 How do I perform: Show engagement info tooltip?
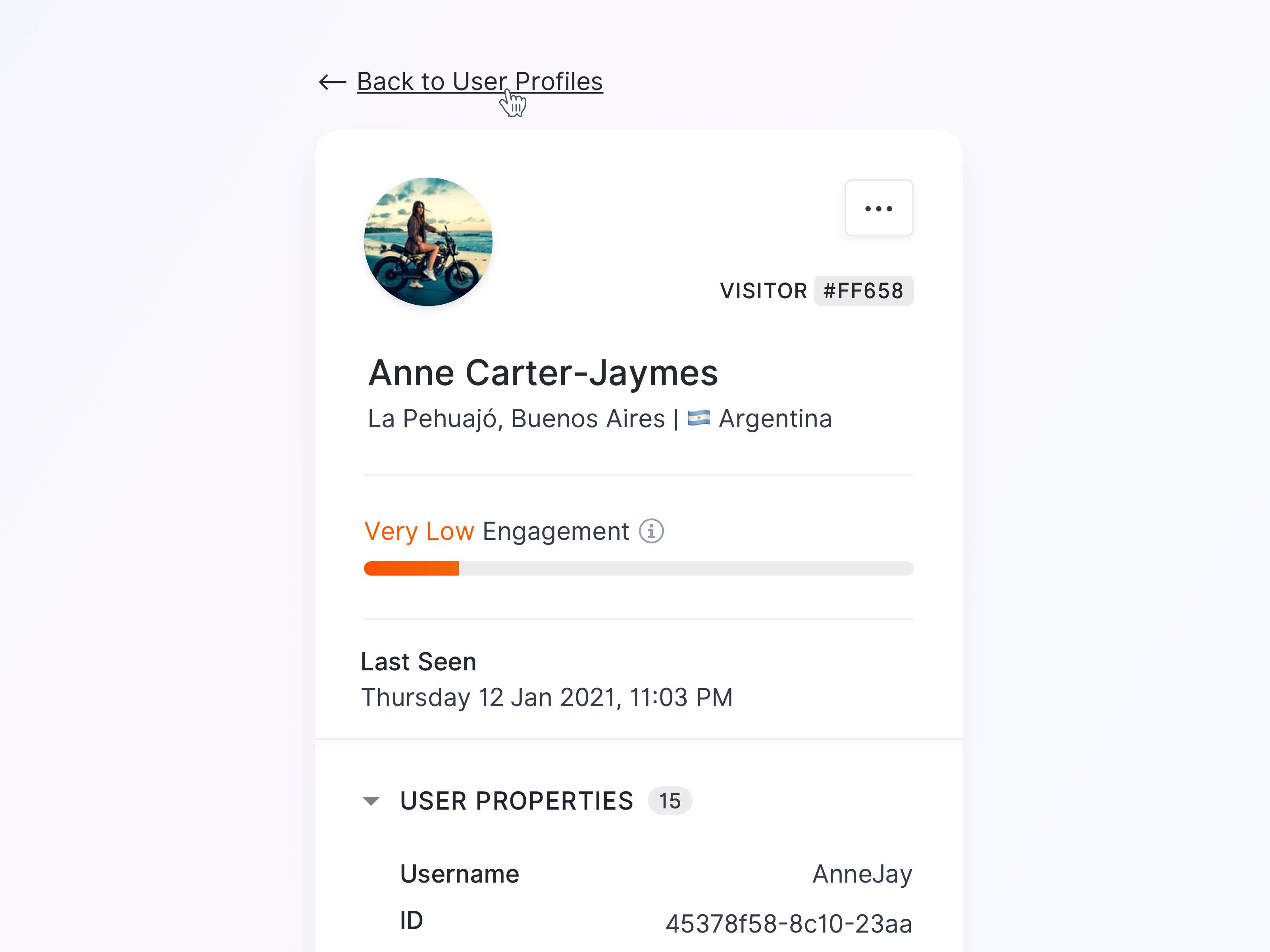[651, 532]
